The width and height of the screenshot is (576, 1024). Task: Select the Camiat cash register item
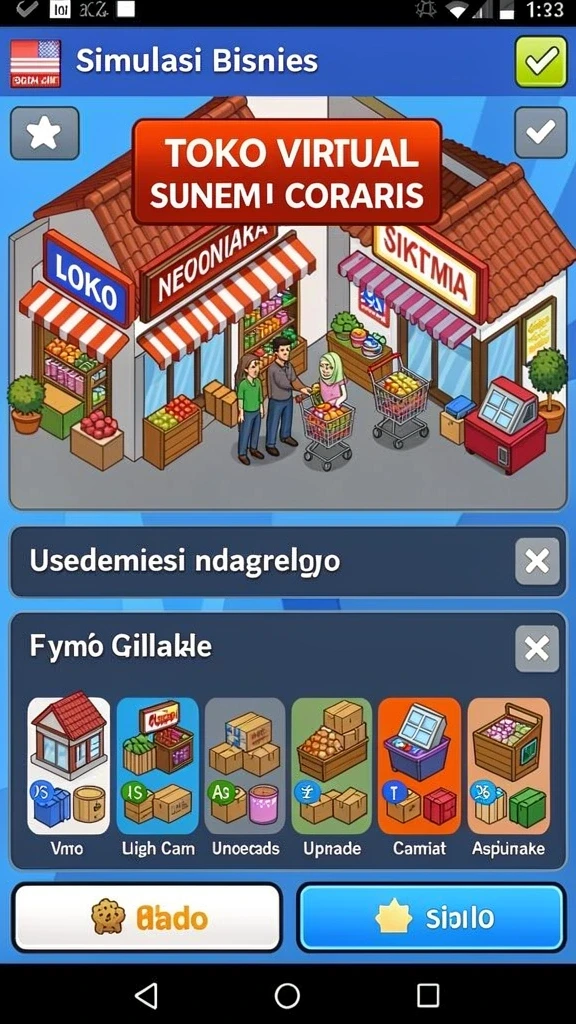[419, 777]
